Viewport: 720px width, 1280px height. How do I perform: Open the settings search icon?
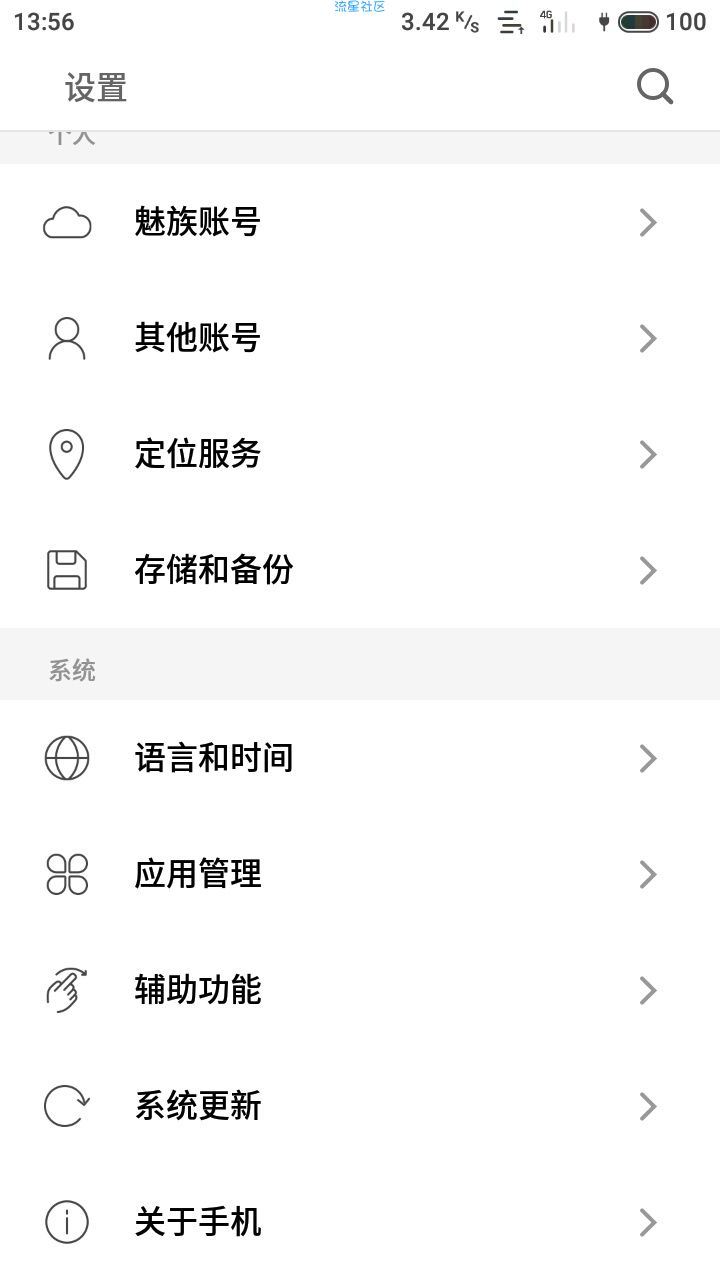click(x=655, y=88)
